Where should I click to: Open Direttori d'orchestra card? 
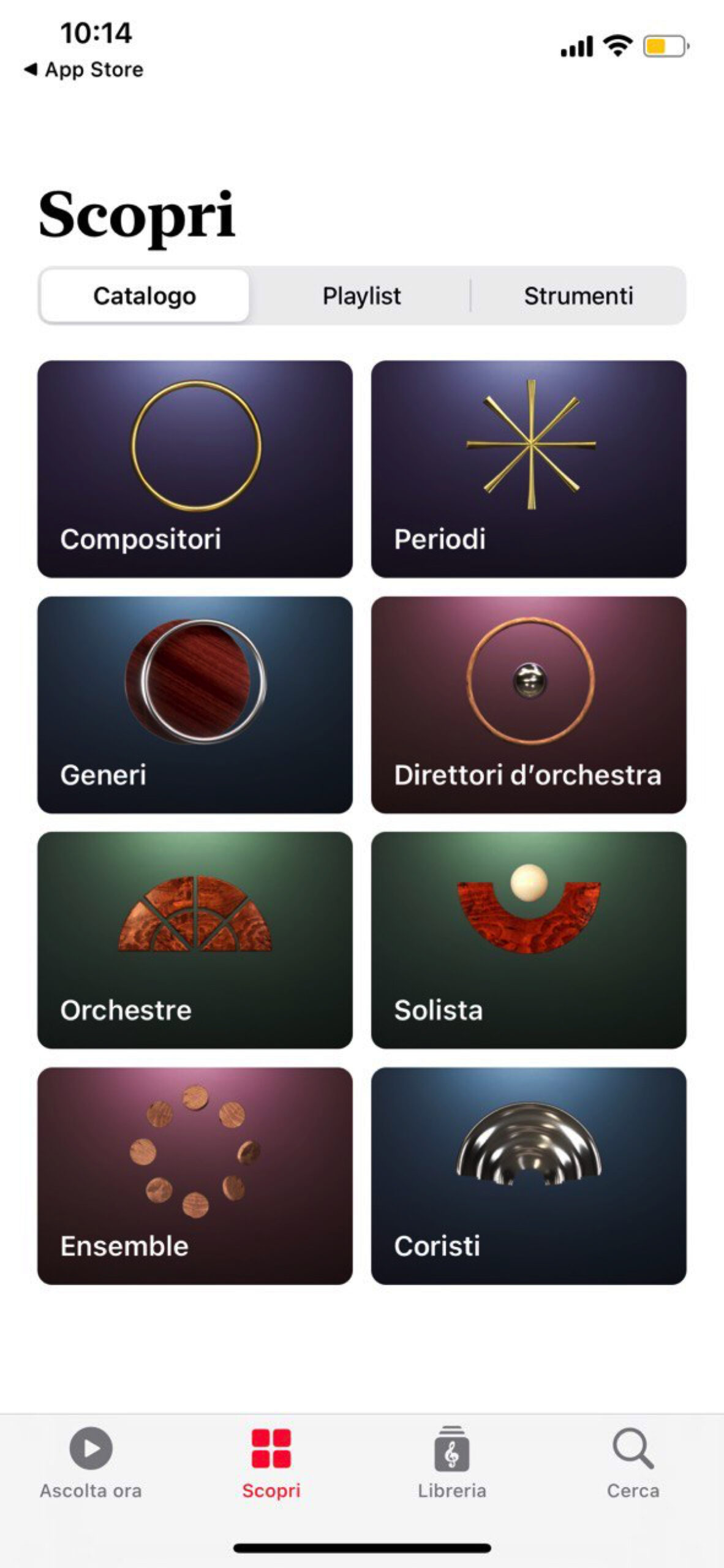[529, 704]
